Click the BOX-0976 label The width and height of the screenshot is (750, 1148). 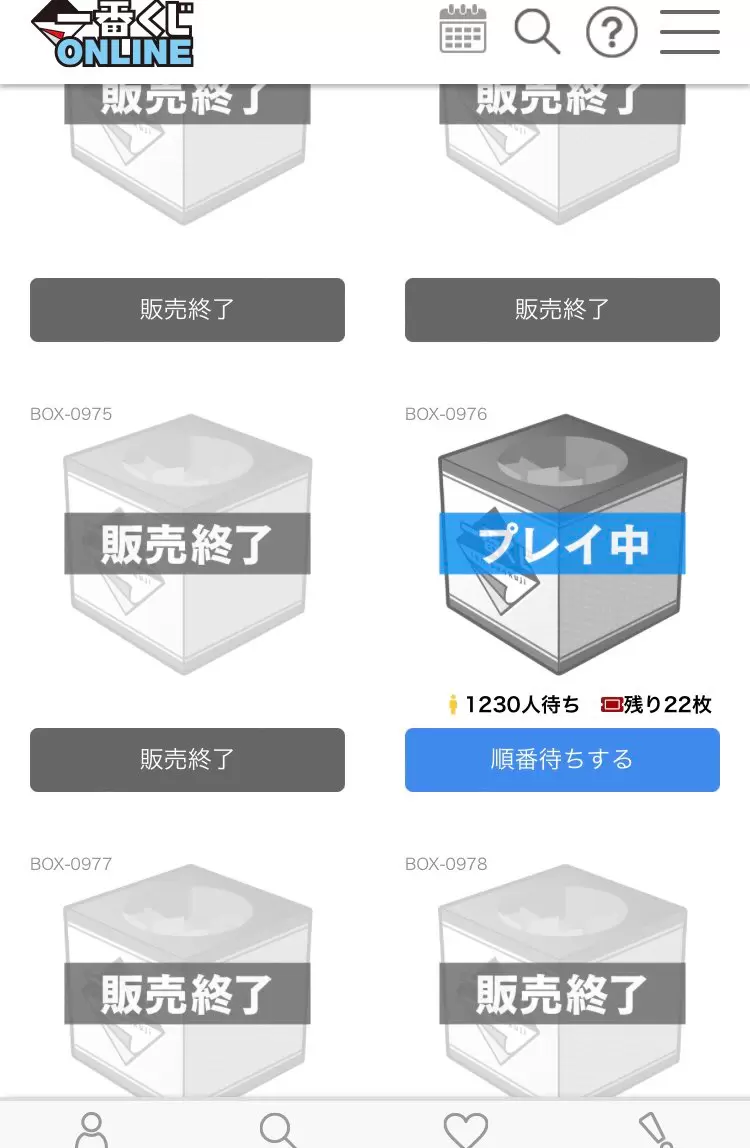tap(446, 413)
